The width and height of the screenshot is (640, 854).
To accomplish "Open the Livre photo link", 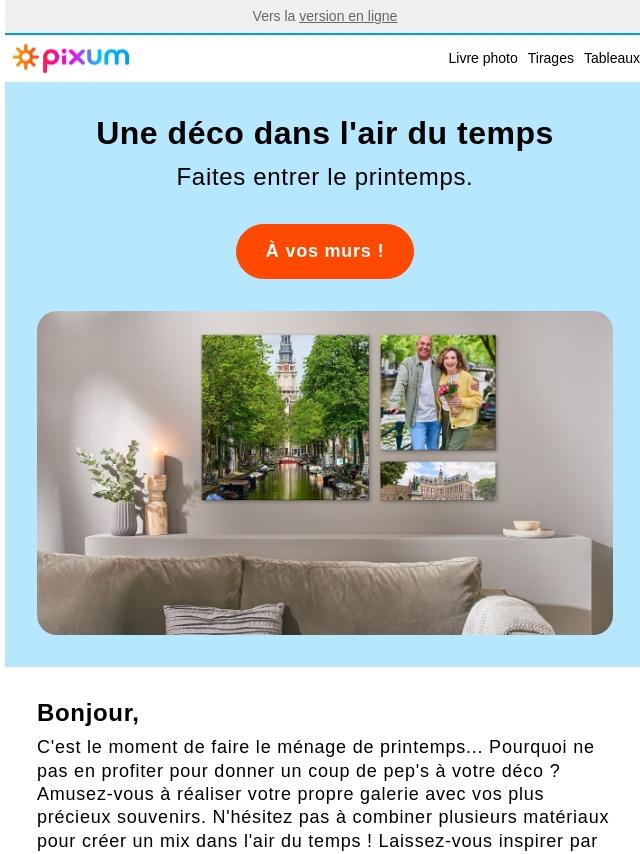I will [482, 58].
